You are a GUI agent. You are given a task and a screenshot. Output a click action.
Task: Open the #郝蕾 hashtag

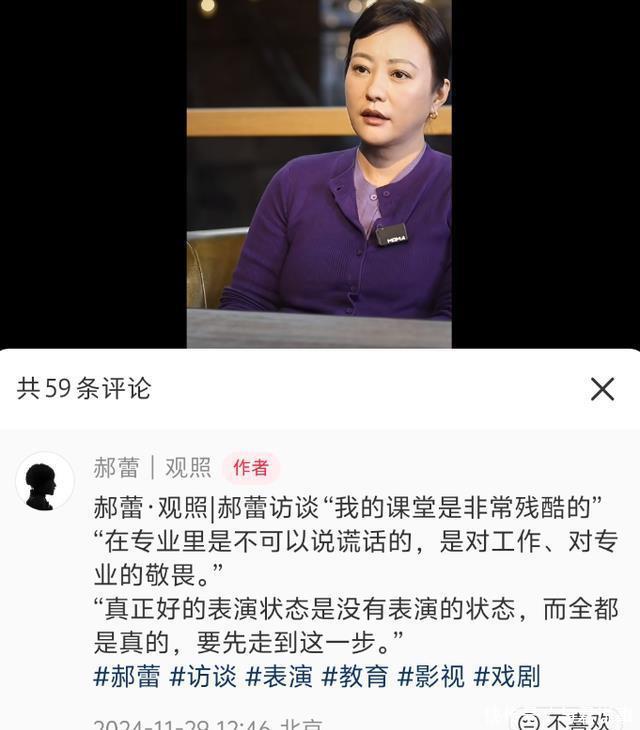pyautogui.click(x=127, y=676)
